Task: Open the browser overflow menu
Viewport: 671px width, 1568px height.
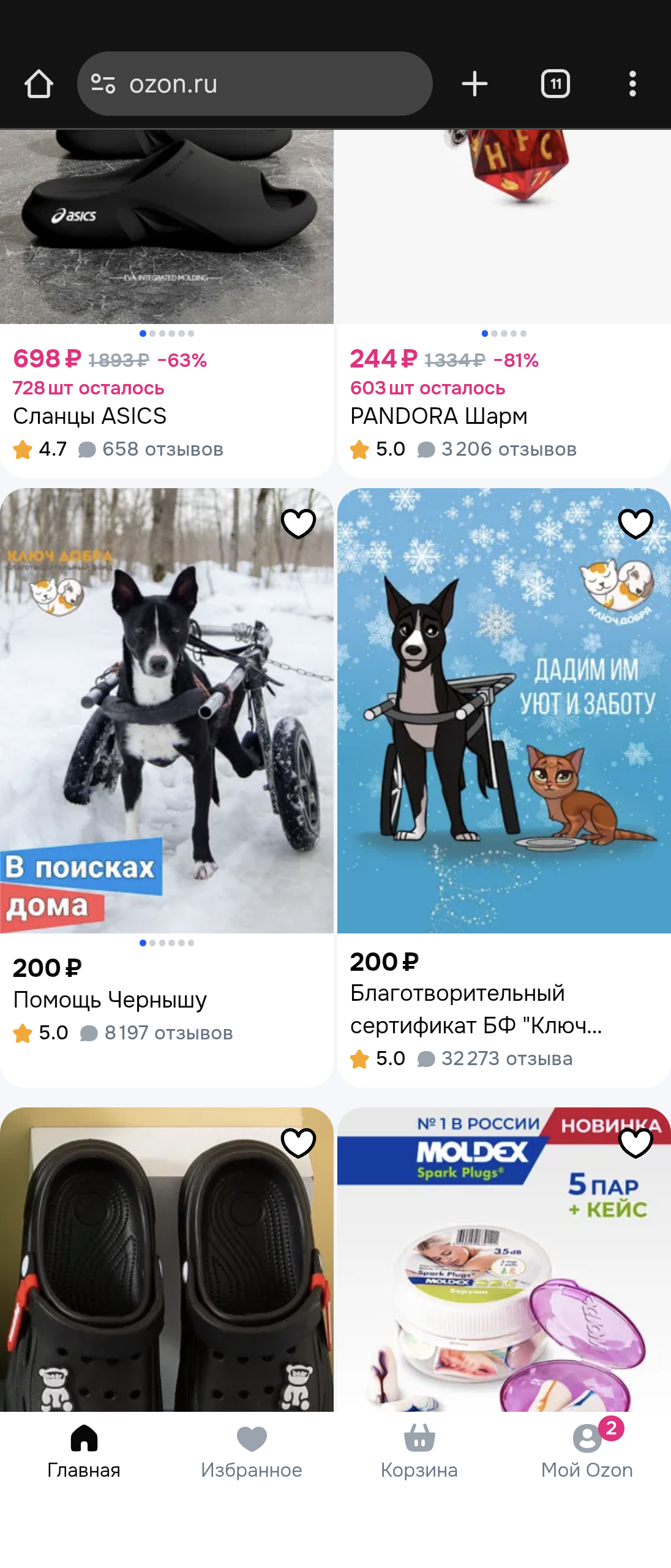Action: [632, 84]
